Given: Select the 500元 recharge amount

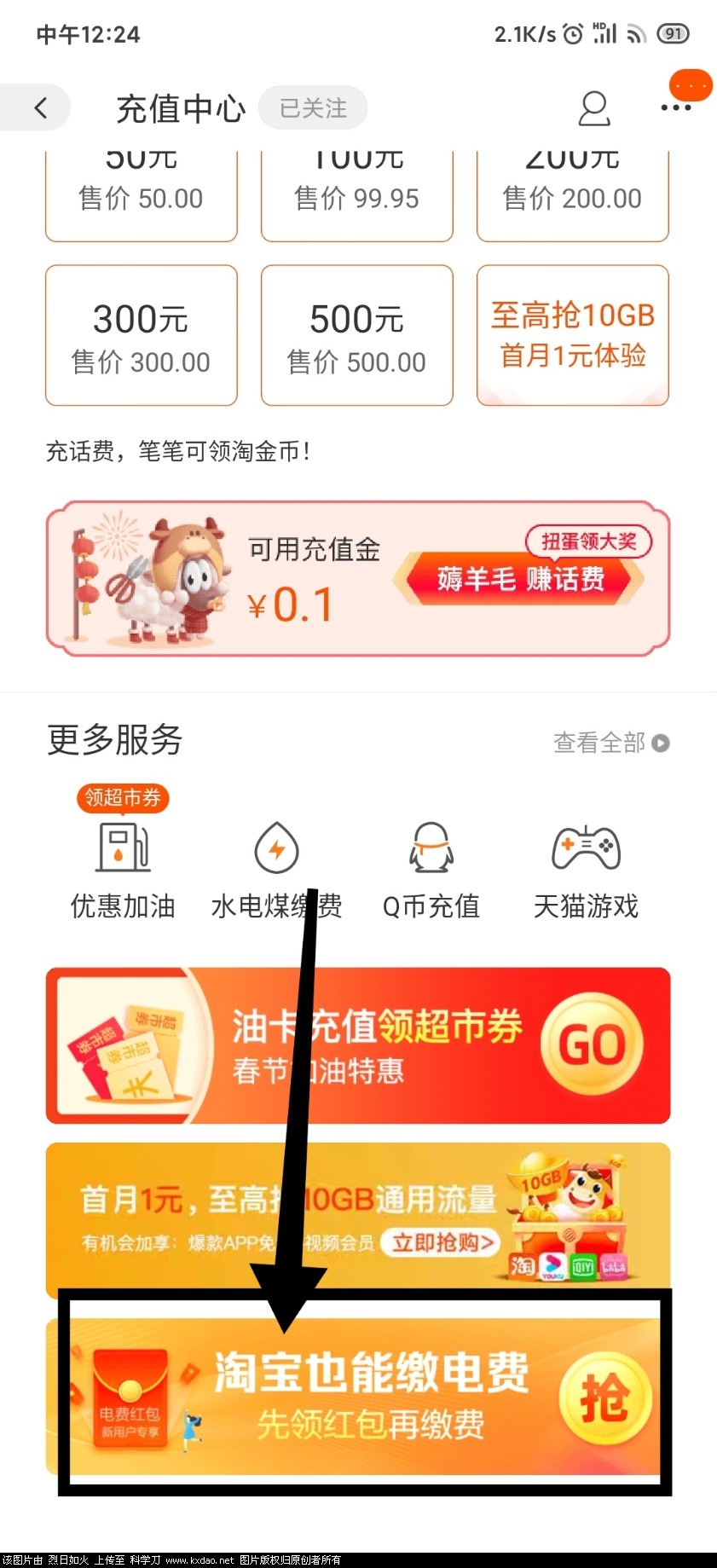Looking at the screenshot, I should [x=356, y=336].
